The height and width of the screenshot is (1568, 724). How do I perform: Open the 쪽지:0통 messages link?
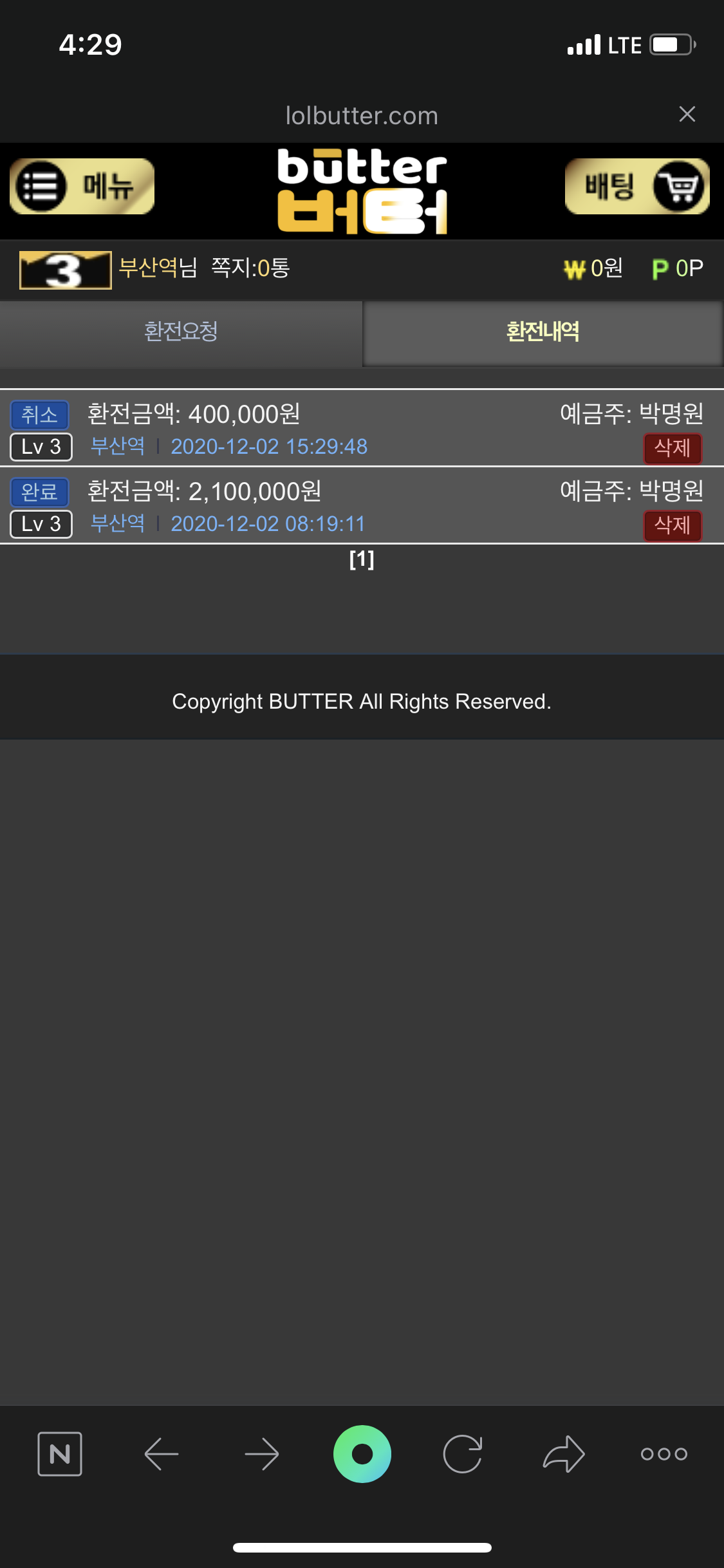pos(250,268)
